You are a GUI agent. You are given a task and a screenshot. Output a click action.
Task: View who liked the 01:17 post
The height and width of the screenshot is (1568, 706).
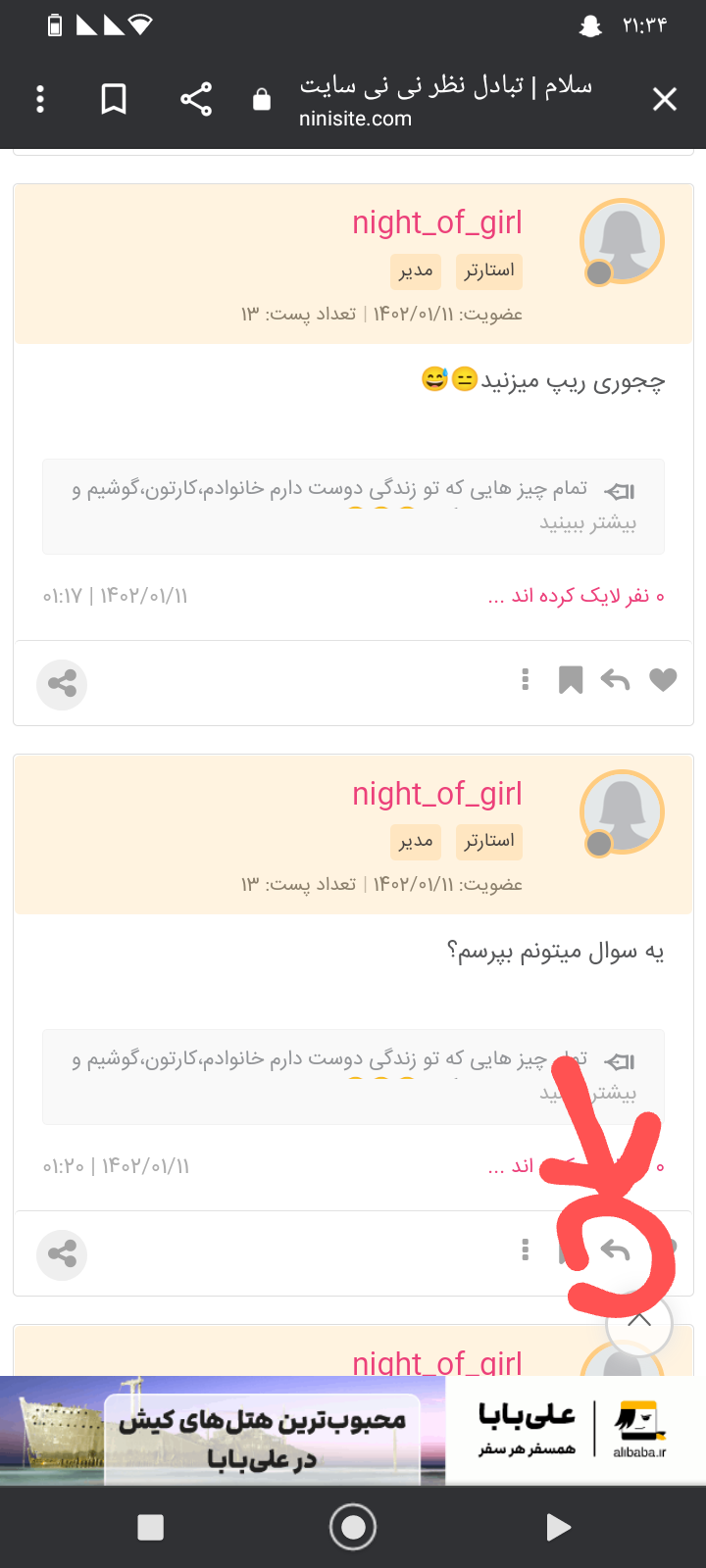(x=577, y=596)
